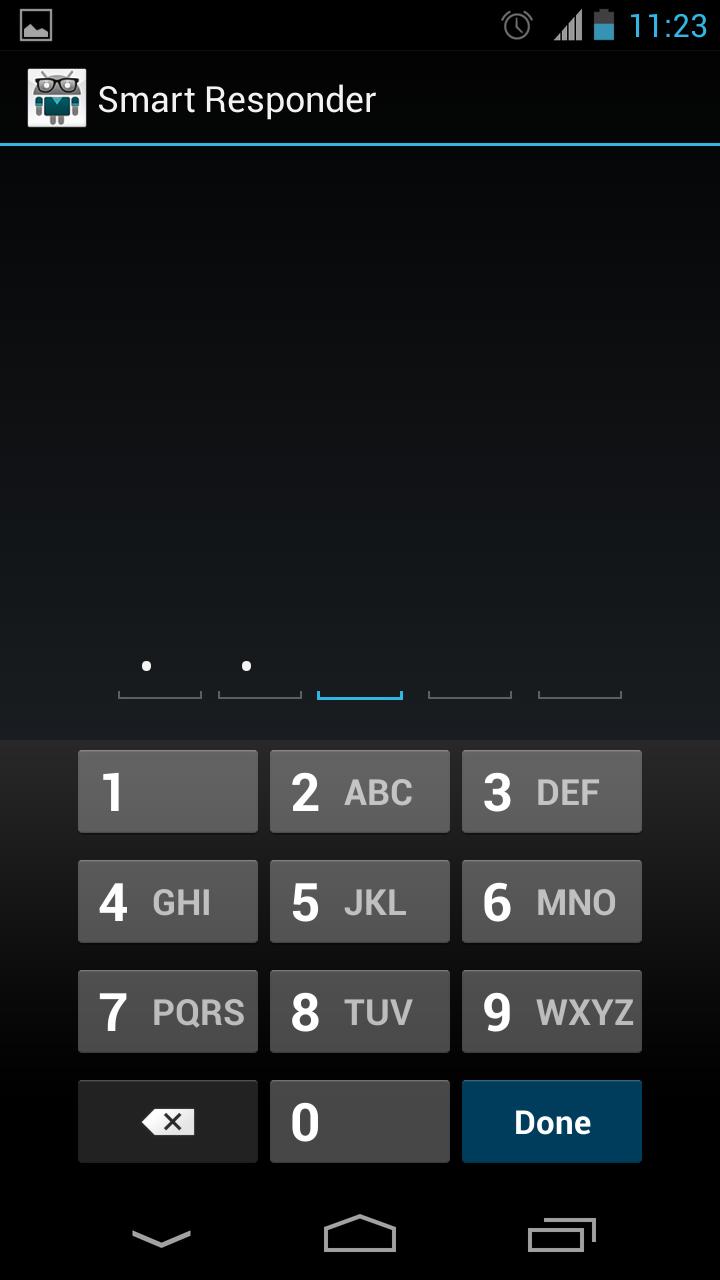Enter digit 1 on the keypad
Viewport: 720px width, 1280px height.
point(168,791)
